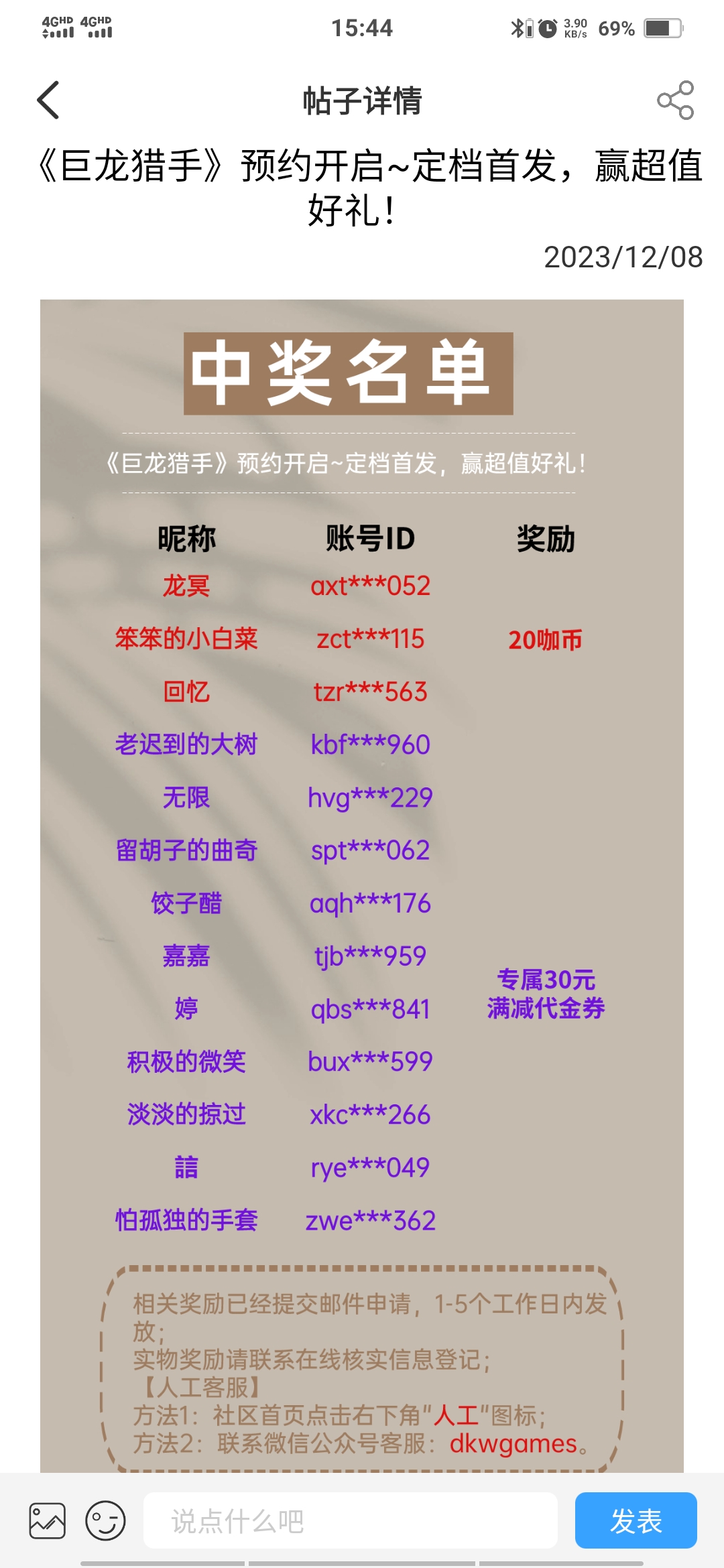724x1568 pixels.
Task: Go back from the post details page
Action: tap(48, 101)
